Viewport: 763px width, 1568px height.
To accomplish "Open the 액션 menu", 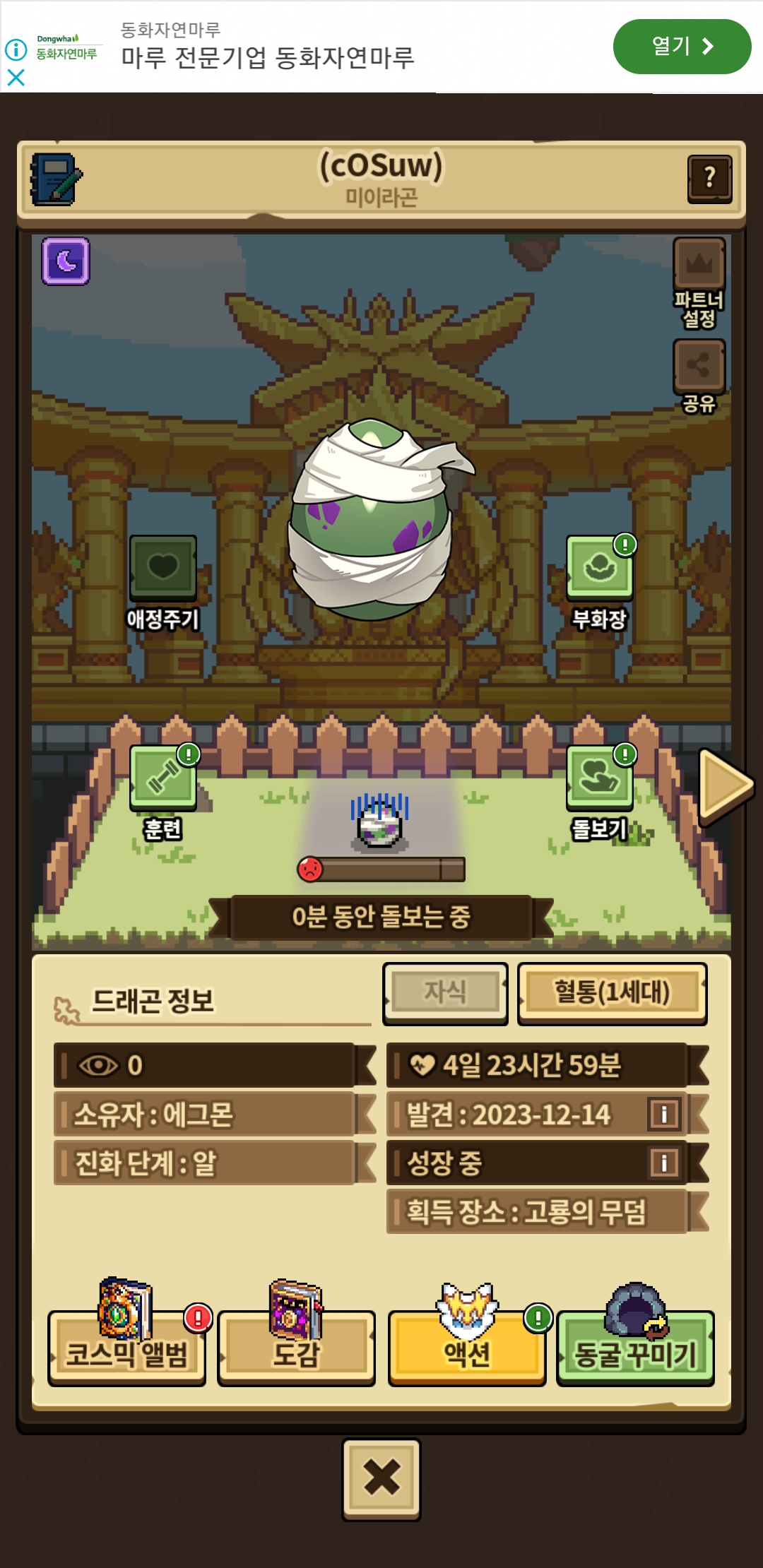I will coord(466,1348).
